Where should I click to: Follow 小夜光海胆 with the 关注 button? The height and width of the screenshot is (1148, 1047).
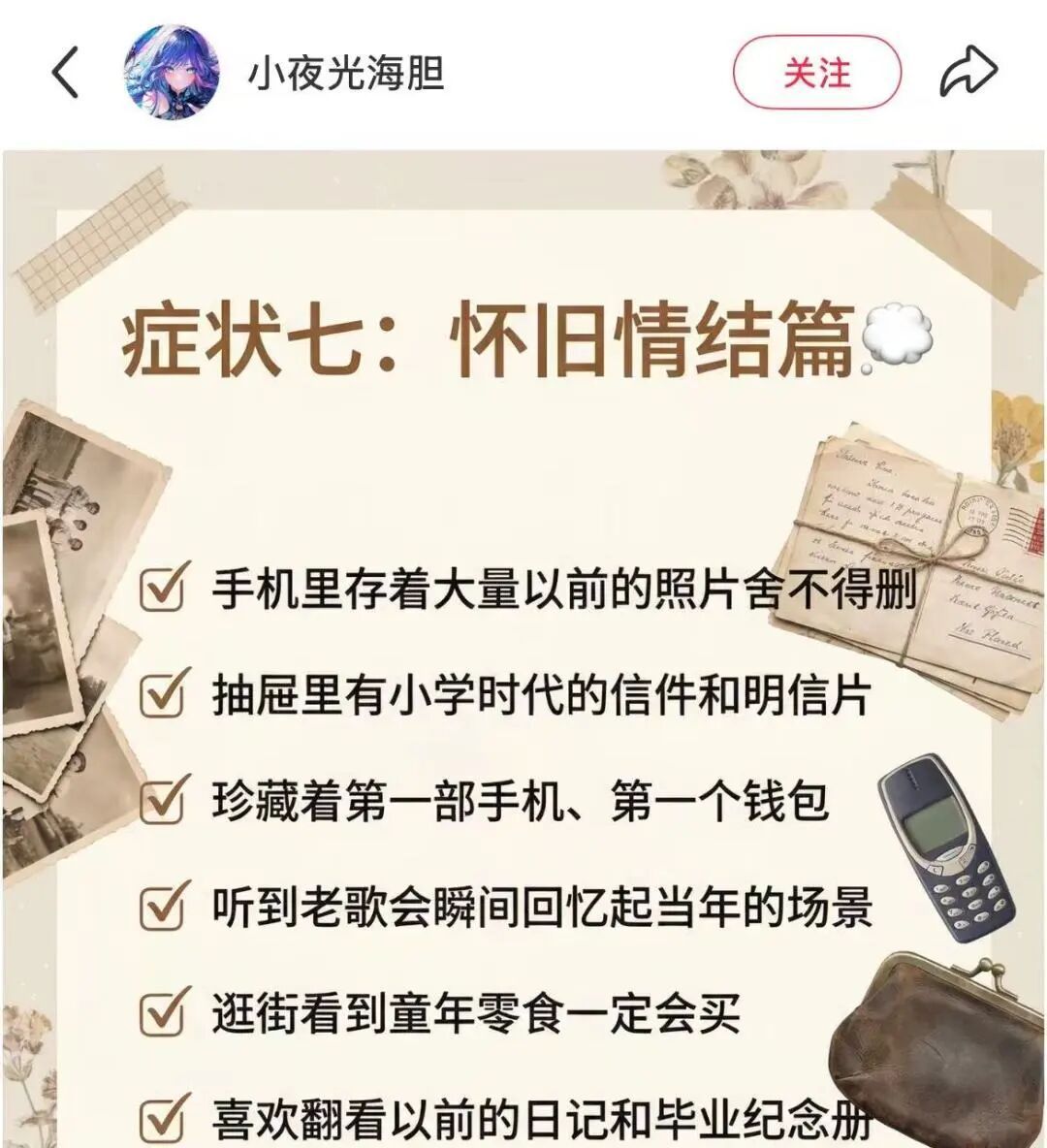816,73
